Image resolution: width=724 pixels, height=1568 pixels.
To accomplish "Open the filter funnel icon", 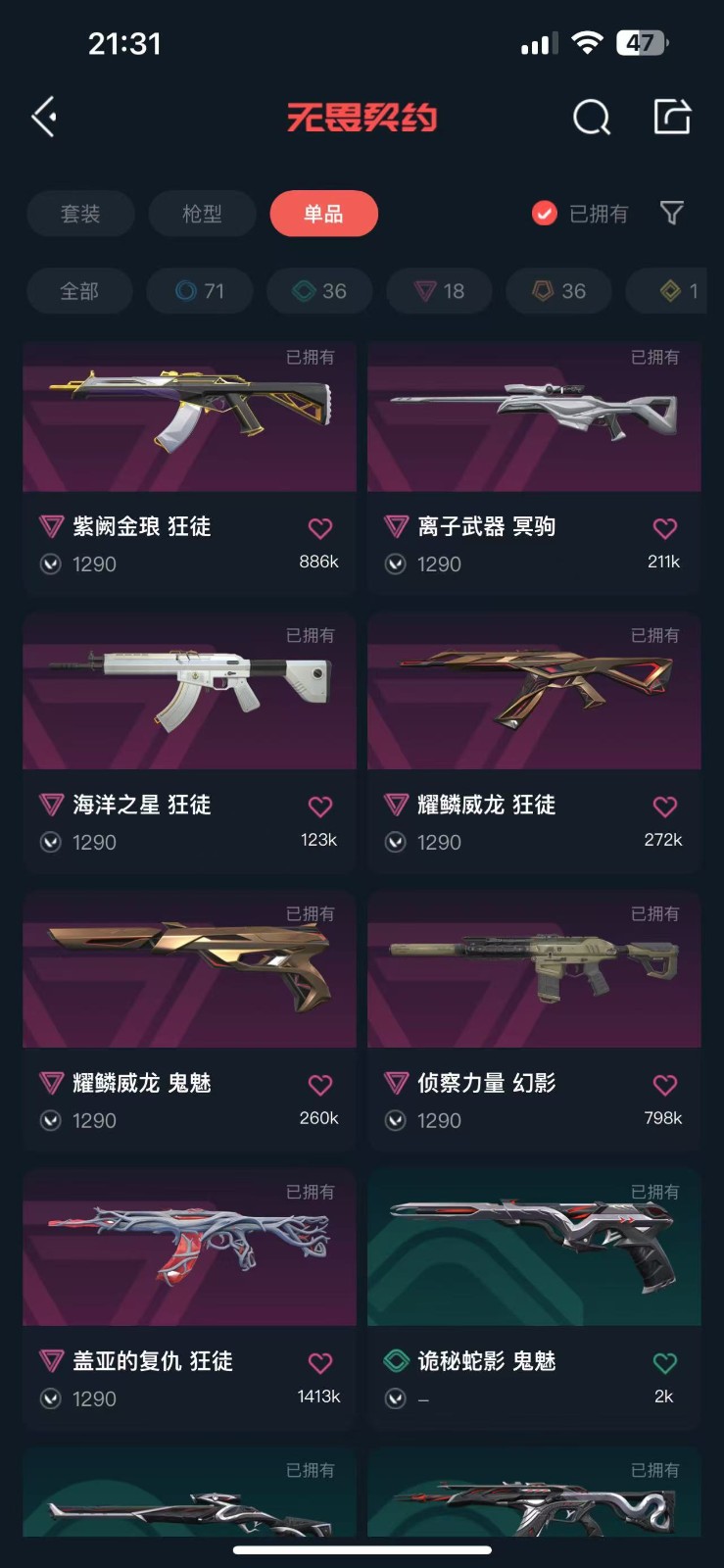I will click(672, 213).
